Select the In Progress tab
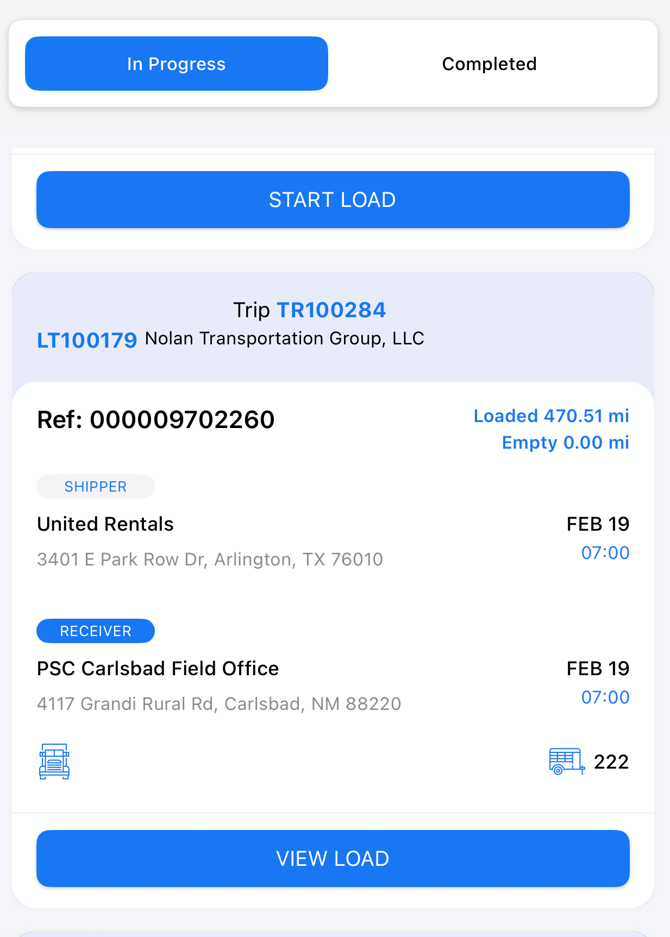This screenshot has width=670, height=937. tap(176, 64)
